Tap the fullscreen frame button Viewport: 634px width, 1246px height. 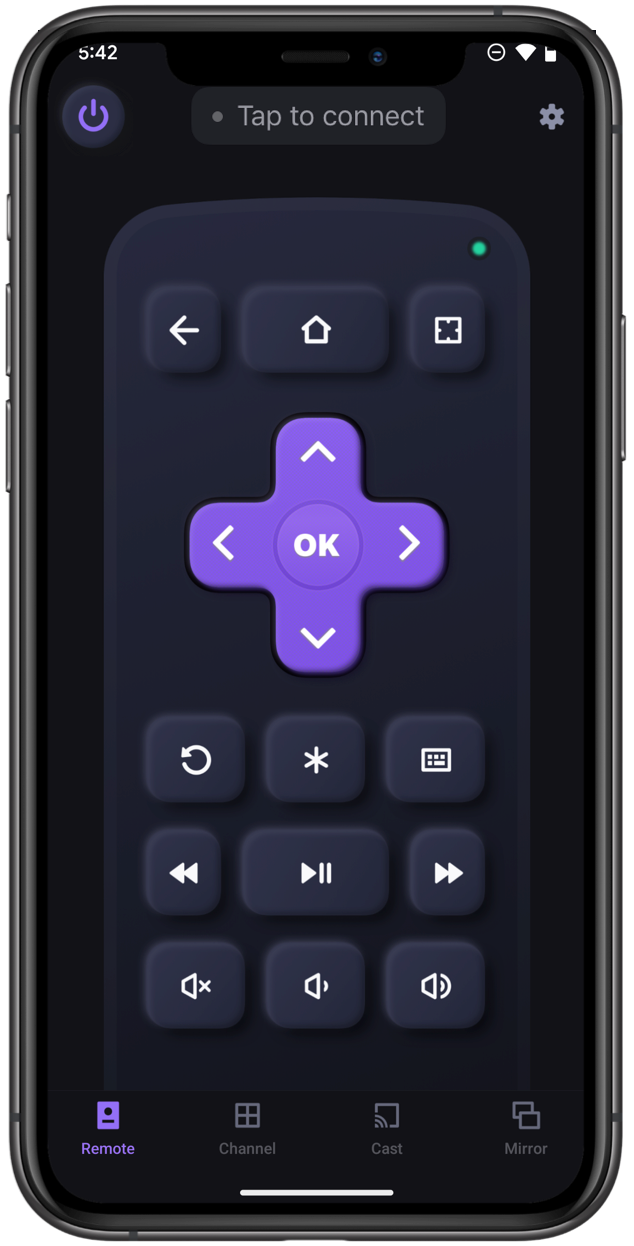(x=447, y=330)
